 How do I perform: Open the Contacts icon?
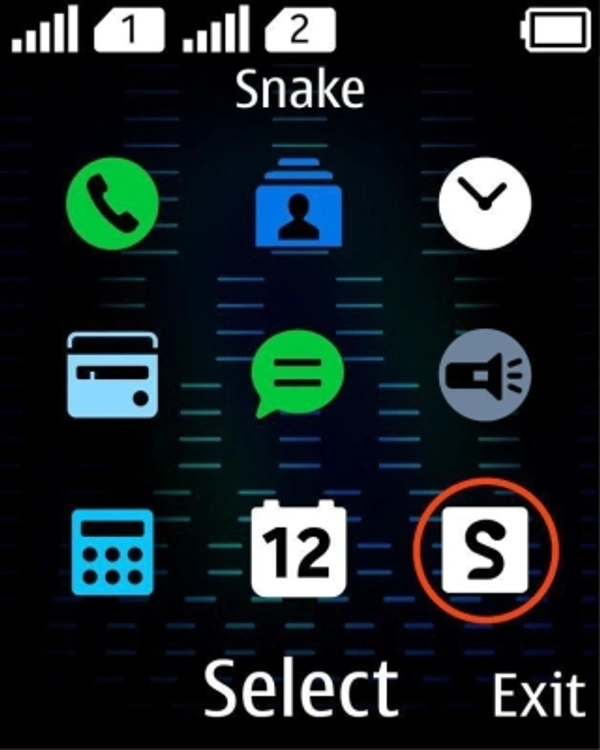(x=299, y=205)
